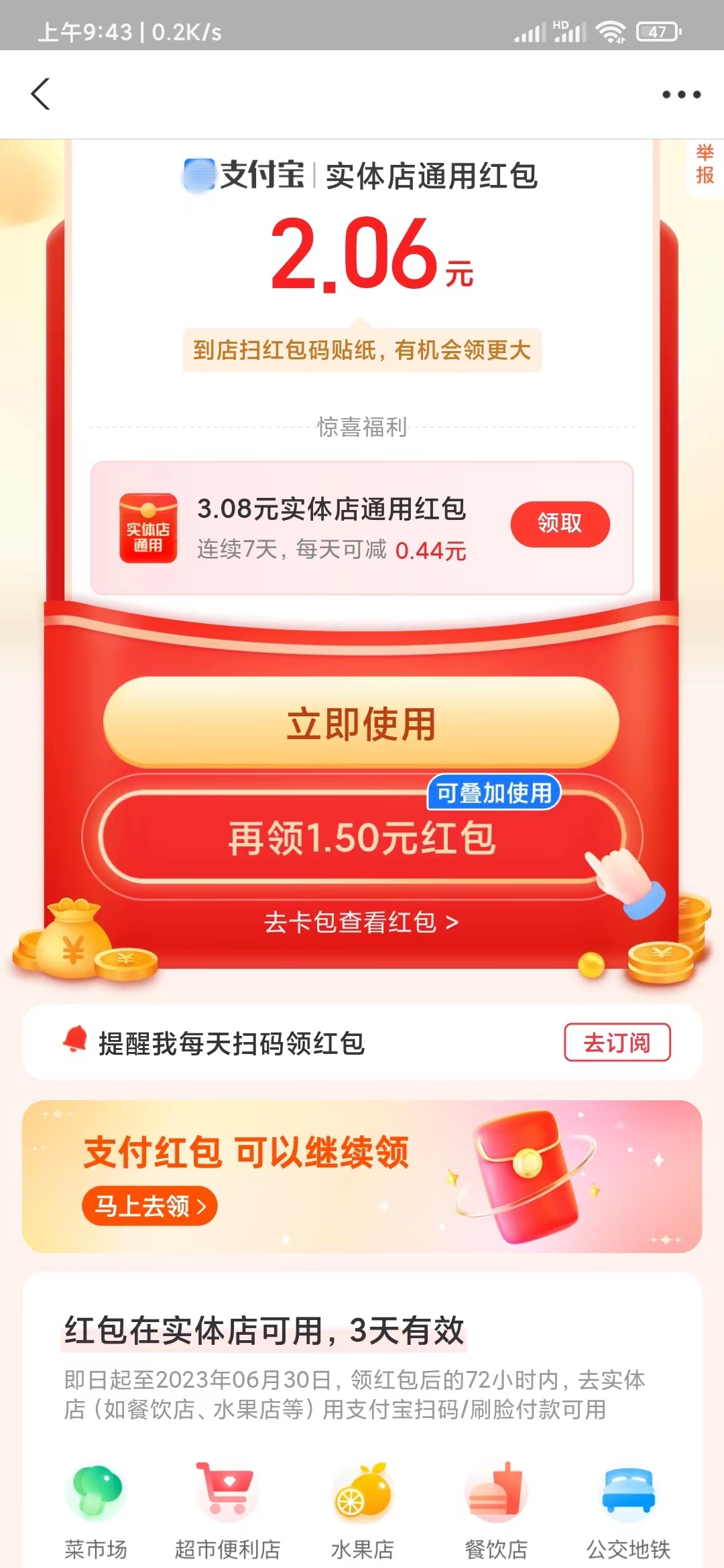Go back using the arrow

point(42,94)
